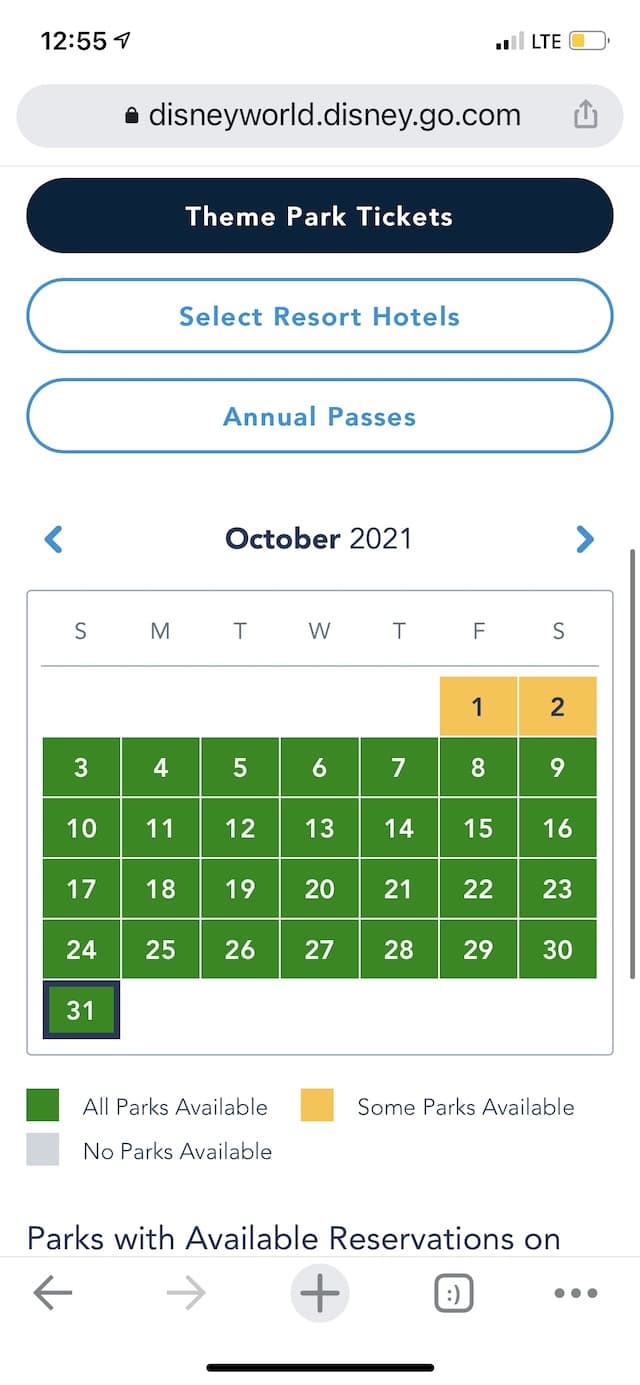Select Theme Park Tickets
This screenshot has width=640, height=1385.
320,216
